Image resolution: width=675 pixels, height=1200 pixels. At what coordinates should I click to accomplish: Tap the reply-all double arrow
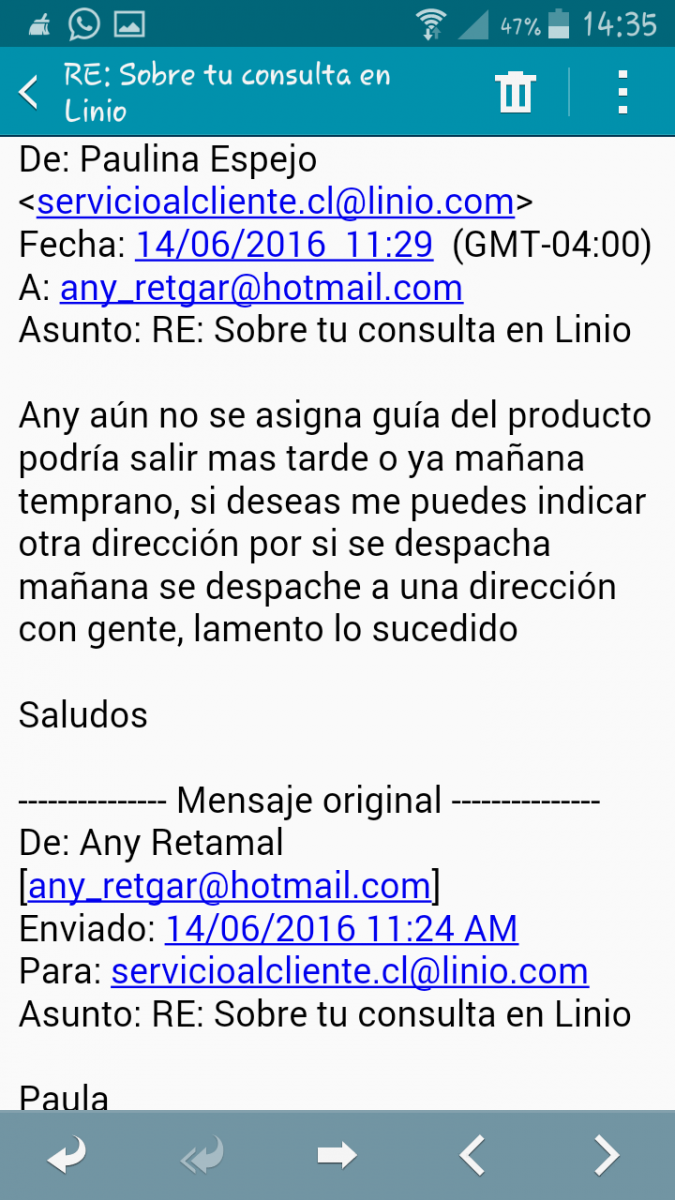(x=202, y=1157)
